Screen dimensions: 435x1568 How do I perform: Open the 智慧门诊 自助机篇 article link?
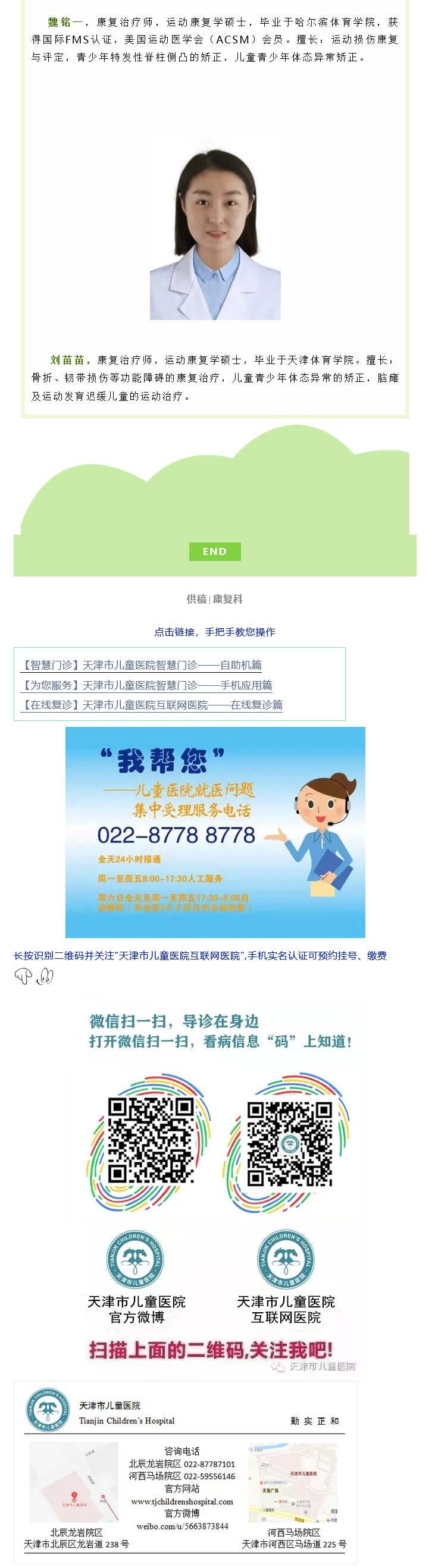pyautogui.click(x=142, y=665)
